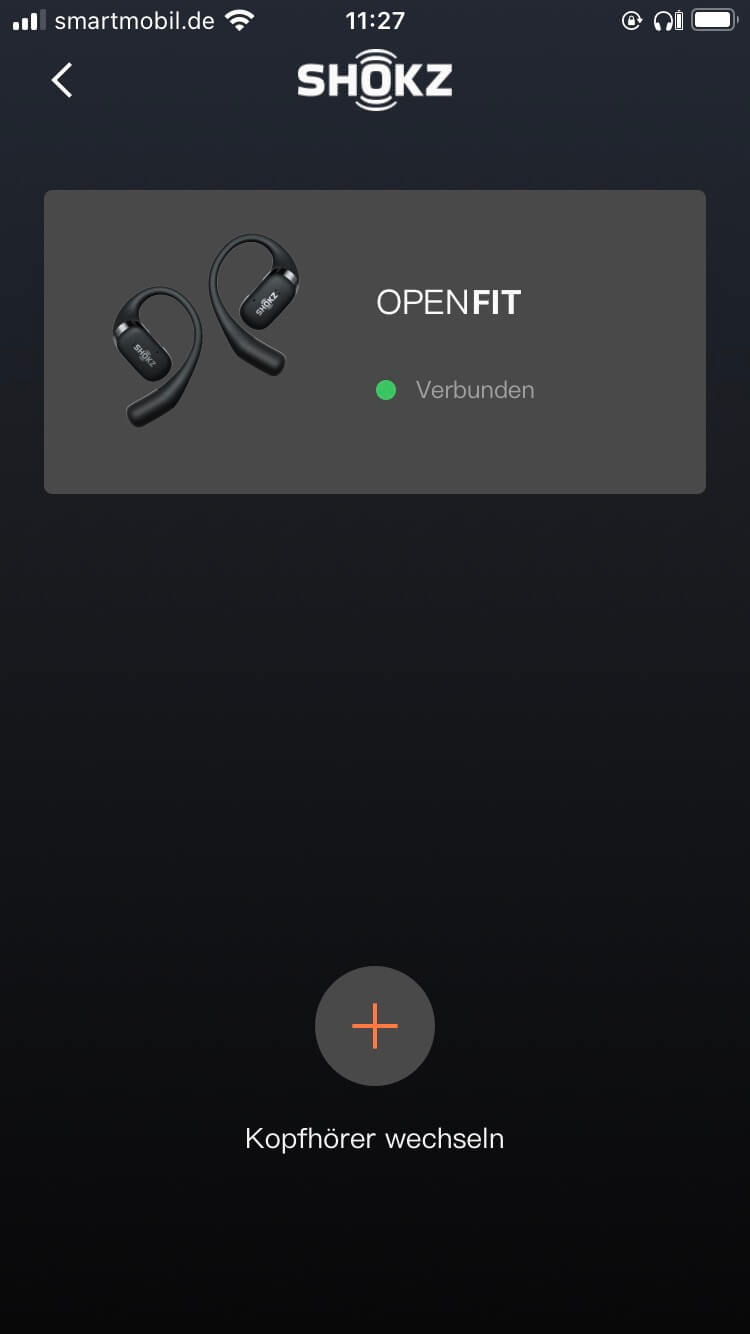This screenshot has height=1334, width=750.
Task: Go back using the top-left arrow
Action: (x=62, y=80)
